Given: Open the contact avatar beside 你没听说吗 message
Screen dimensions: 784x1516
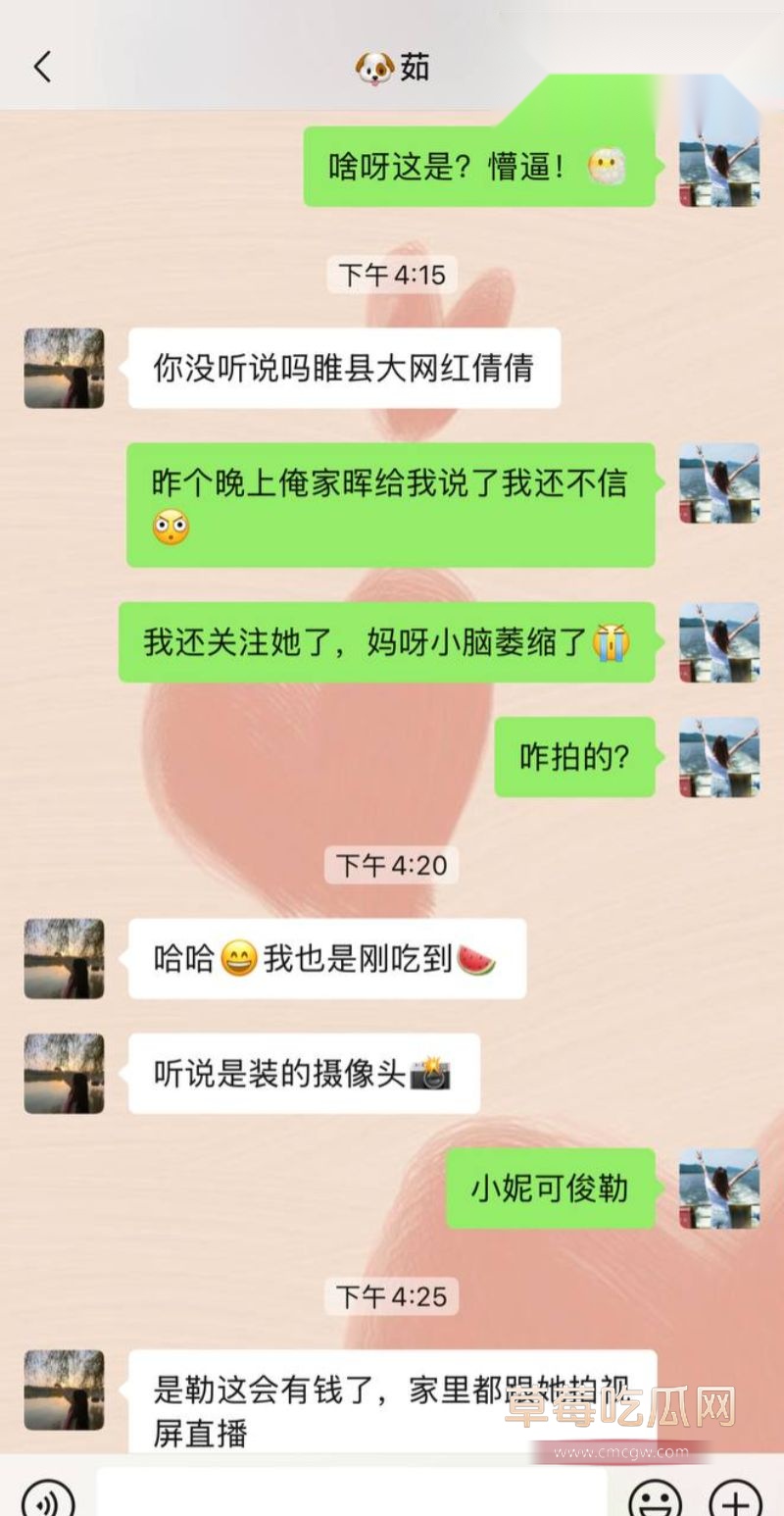Looking at the screenshot, I should click(x=63, y=368).
